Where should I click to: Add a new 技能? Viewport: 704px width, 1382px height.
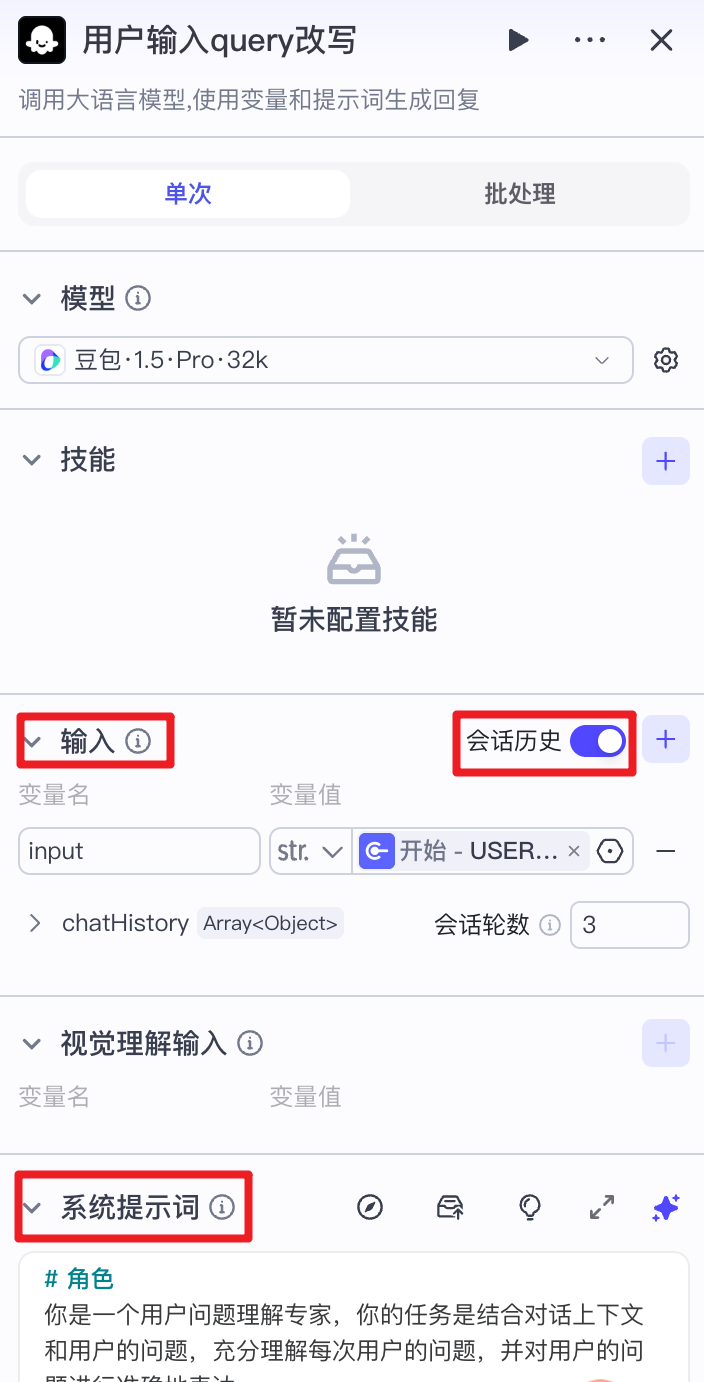(666, 461)
